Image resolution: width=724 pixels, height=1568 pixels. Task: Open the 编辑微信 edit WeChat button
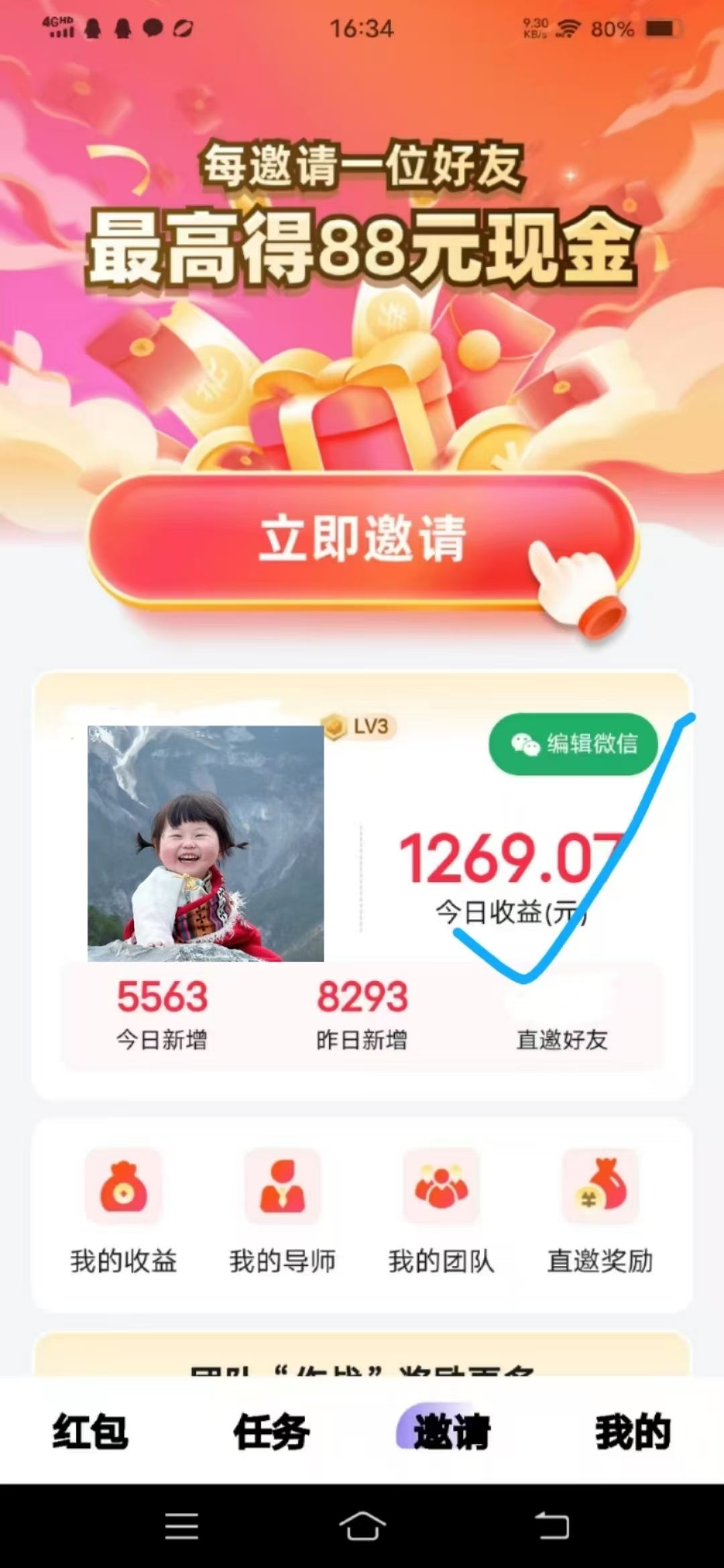pyautogui.click(x=573, y=744)
